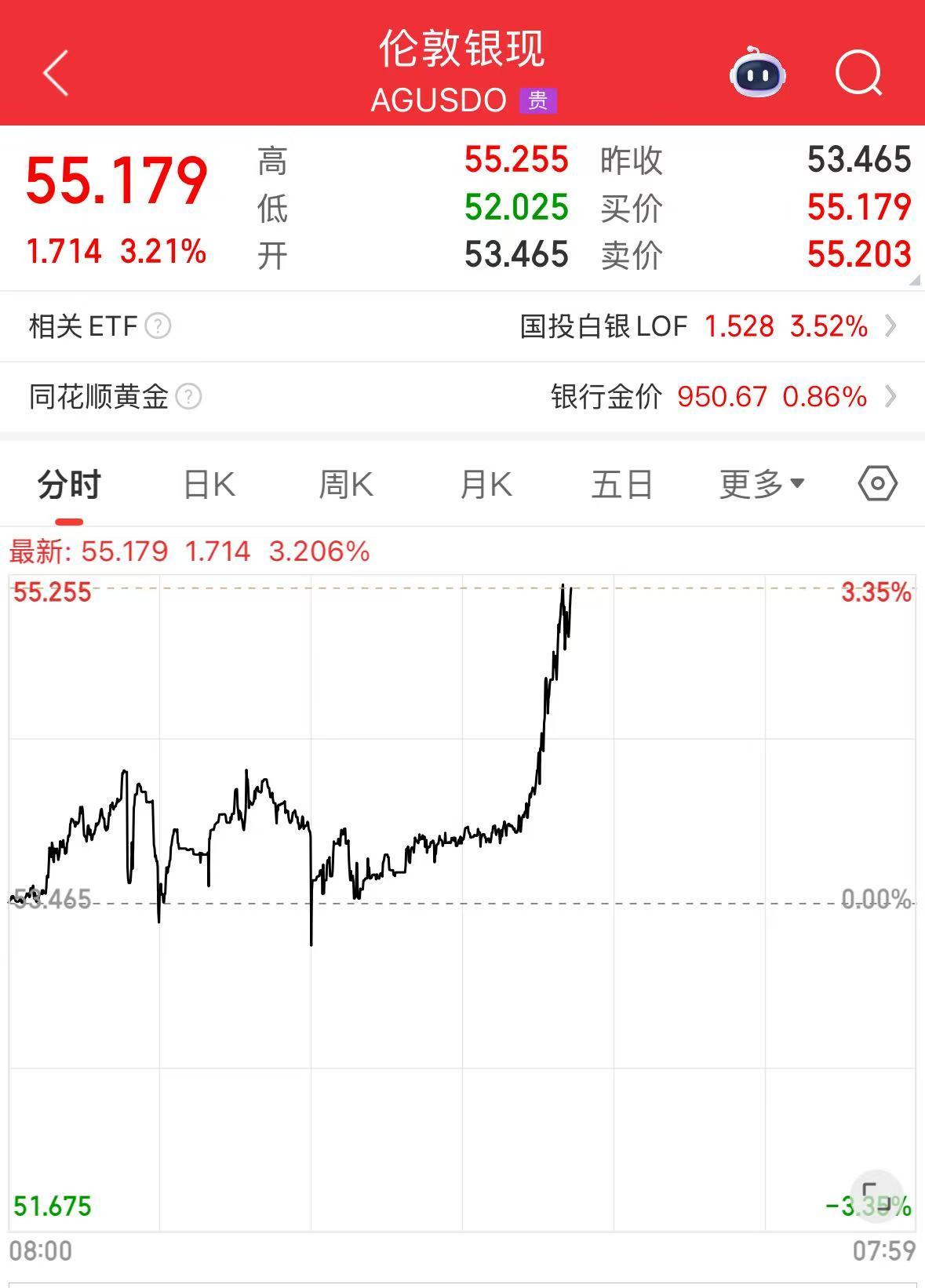Screen dimensions: 925x1288
Task: Switch back to 分时 minute view
Action: (67, 484)
